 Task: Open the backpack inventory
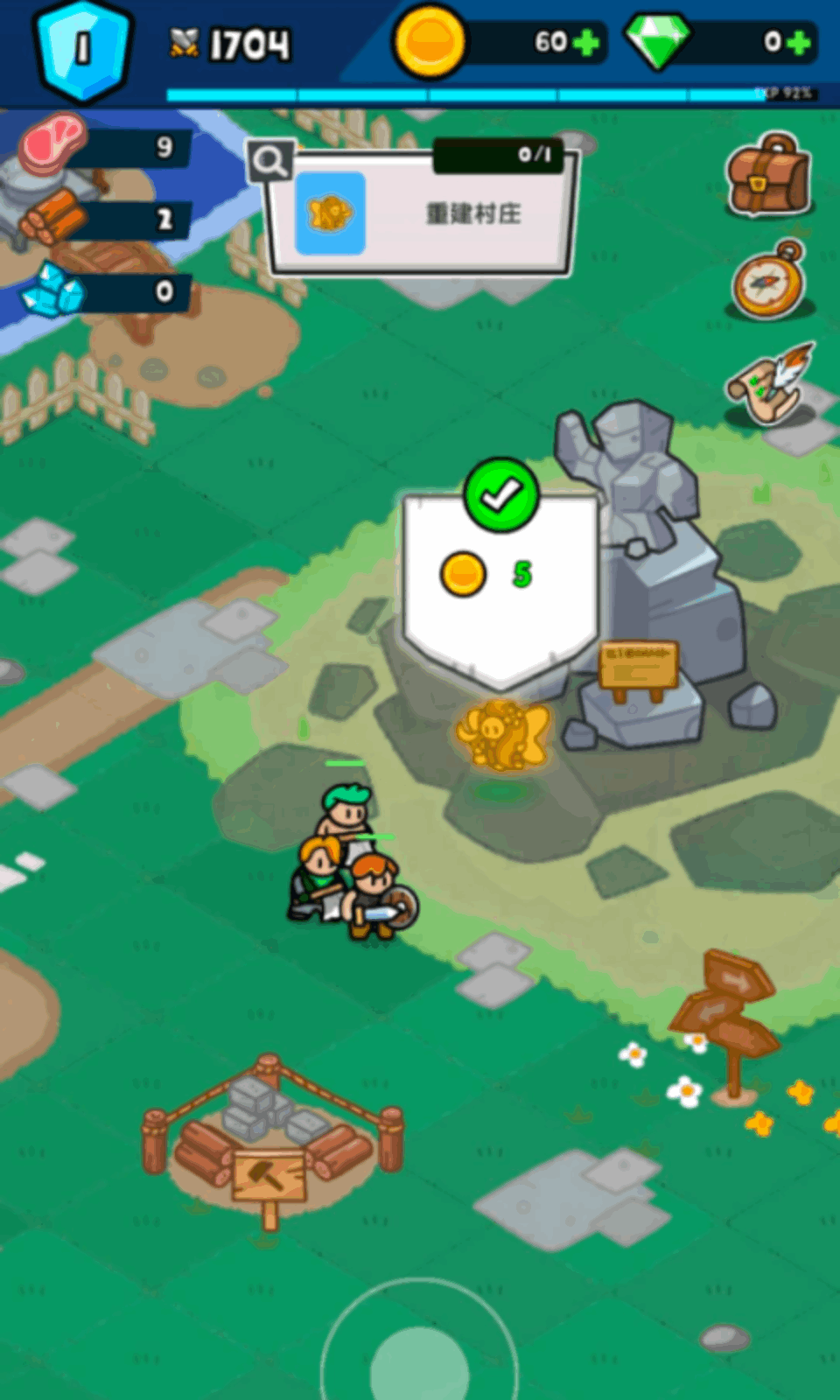[767, 175]
